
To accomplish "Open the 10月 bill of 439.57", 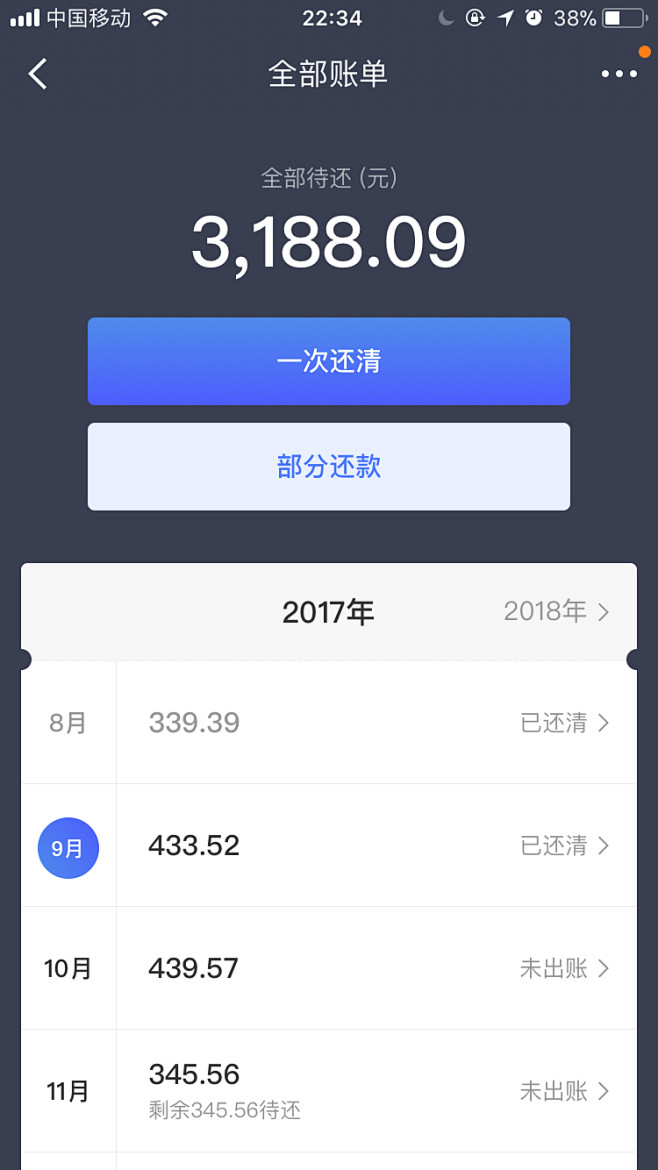I will [x=376, y=968].
